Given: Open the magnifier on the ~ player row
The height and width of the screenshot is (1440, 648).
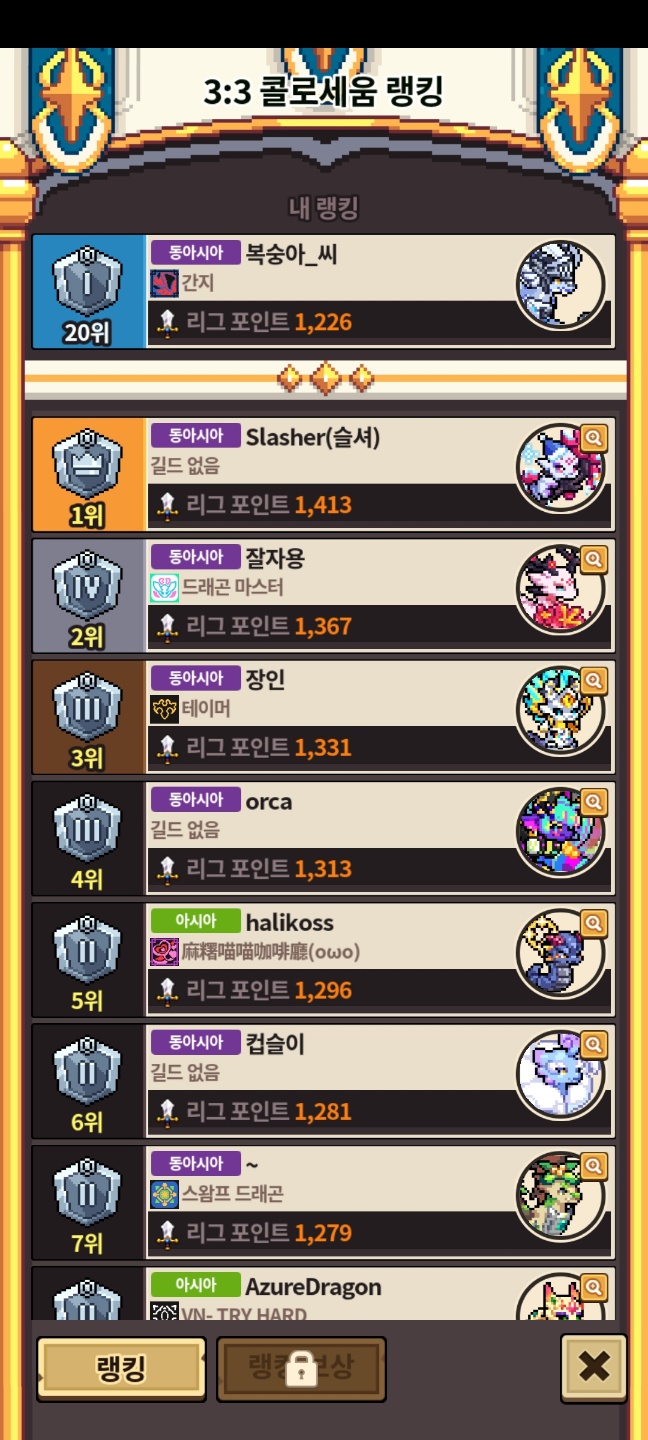Looking at the screenshot, I should click(594, 1166).
